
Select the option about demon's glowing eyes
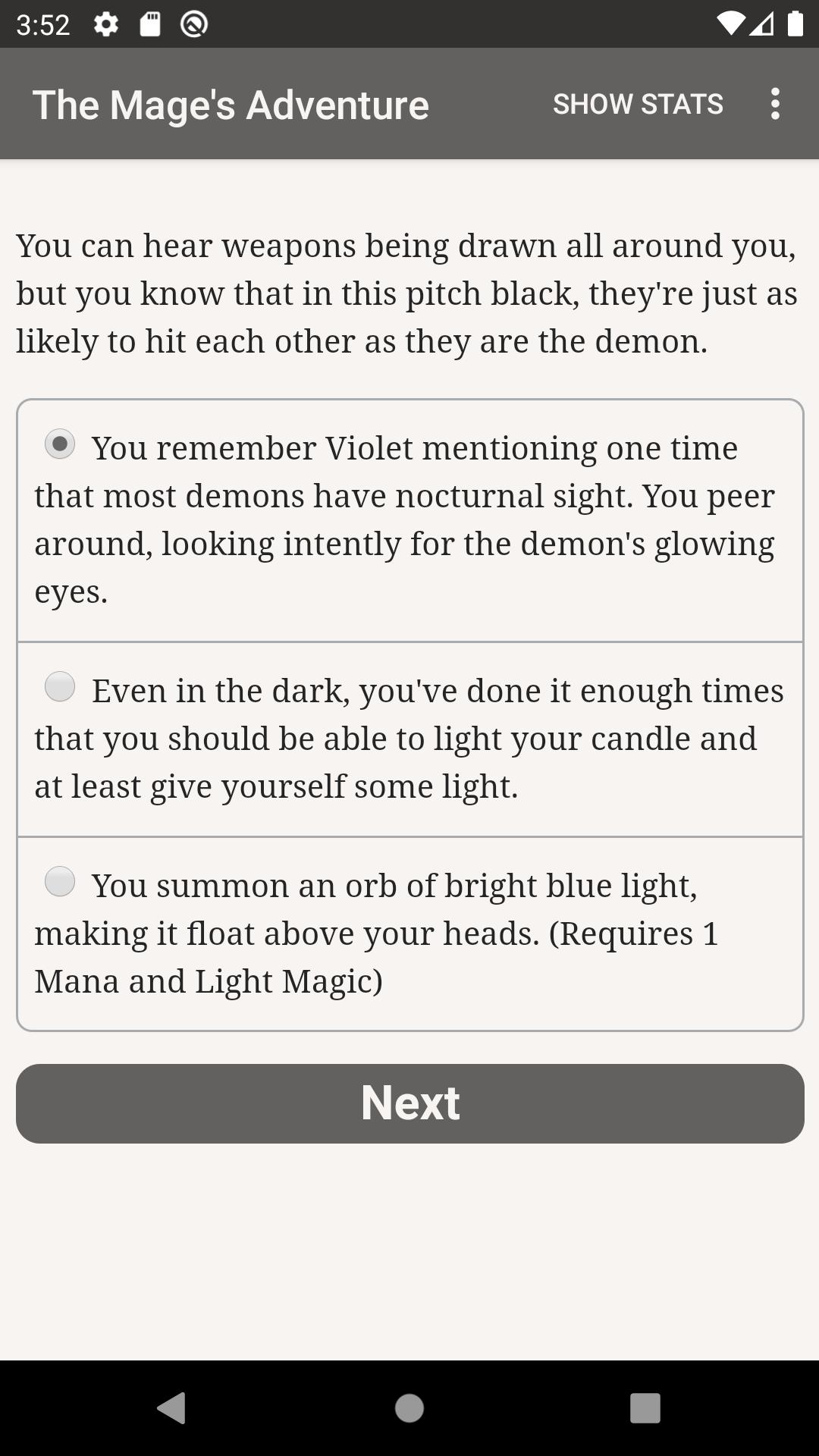(x=409, y=520)
